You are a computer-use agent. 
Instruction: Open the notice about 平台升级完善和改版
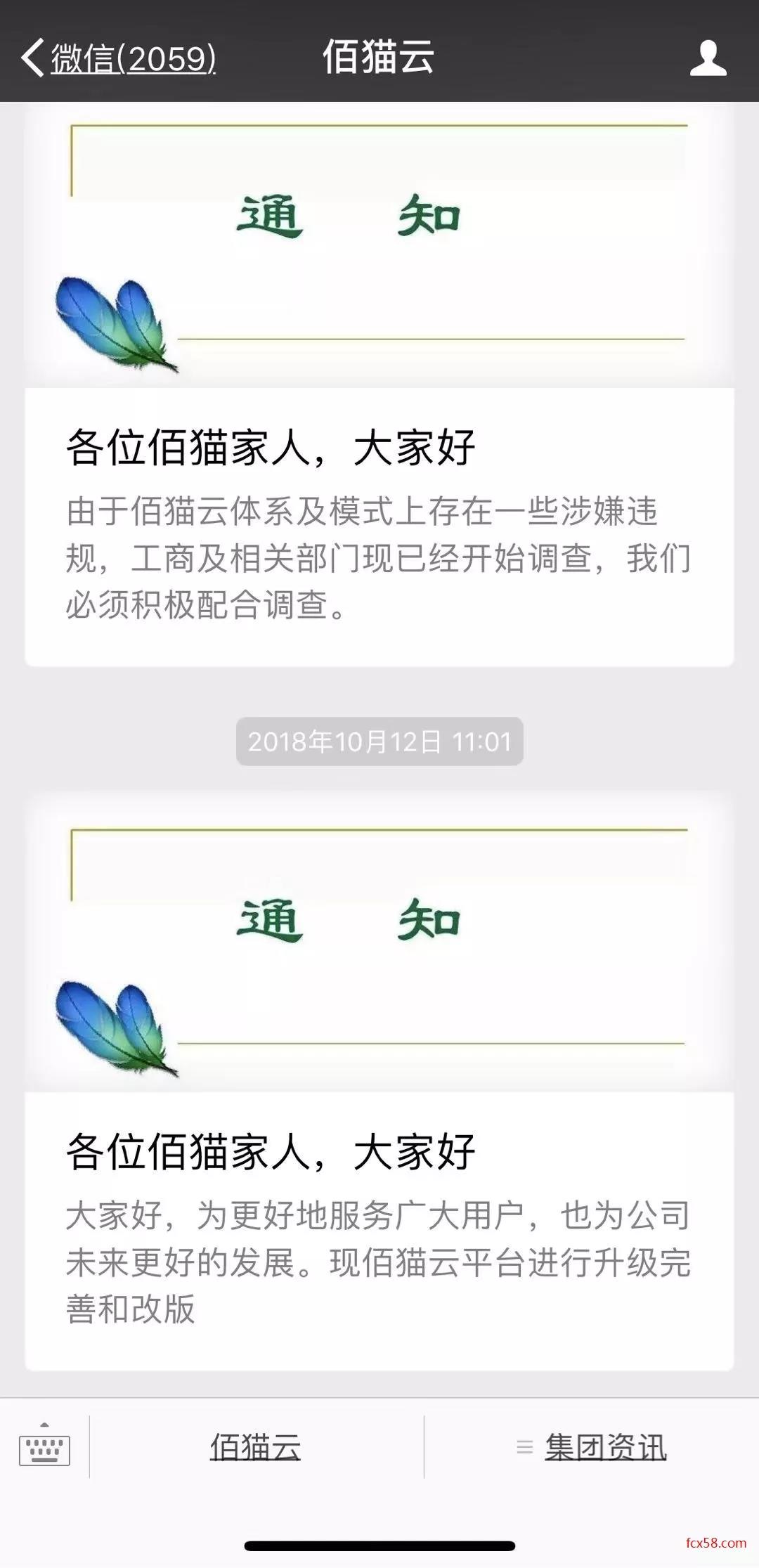pos(379,1230)
